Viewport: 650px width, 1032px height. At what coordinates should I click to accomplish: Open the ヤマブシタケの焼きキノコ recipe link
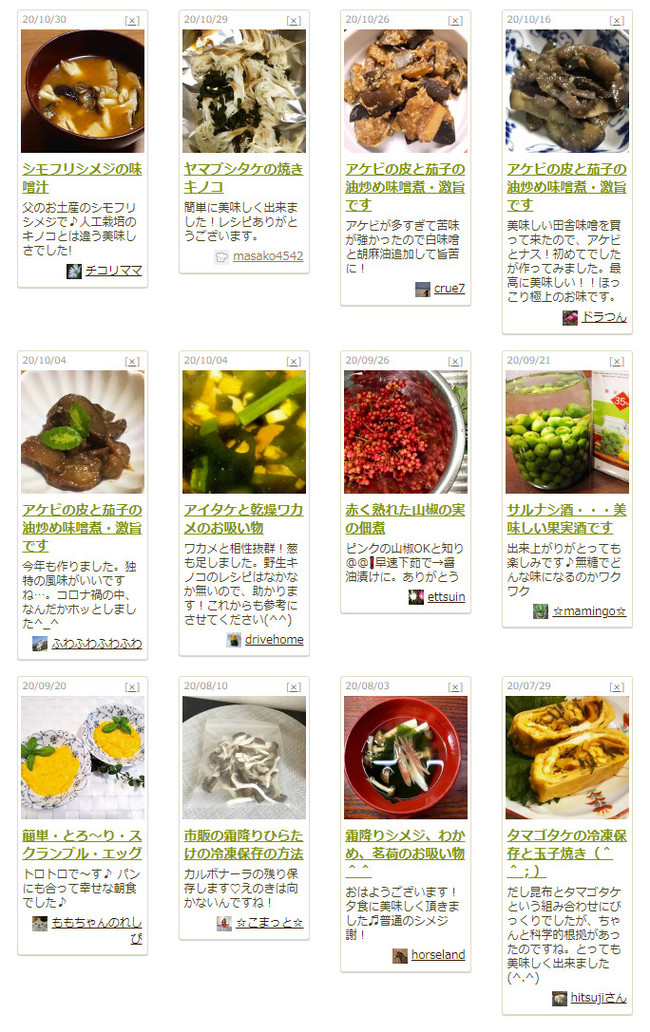pyautogui.click(x=244, y=178)
